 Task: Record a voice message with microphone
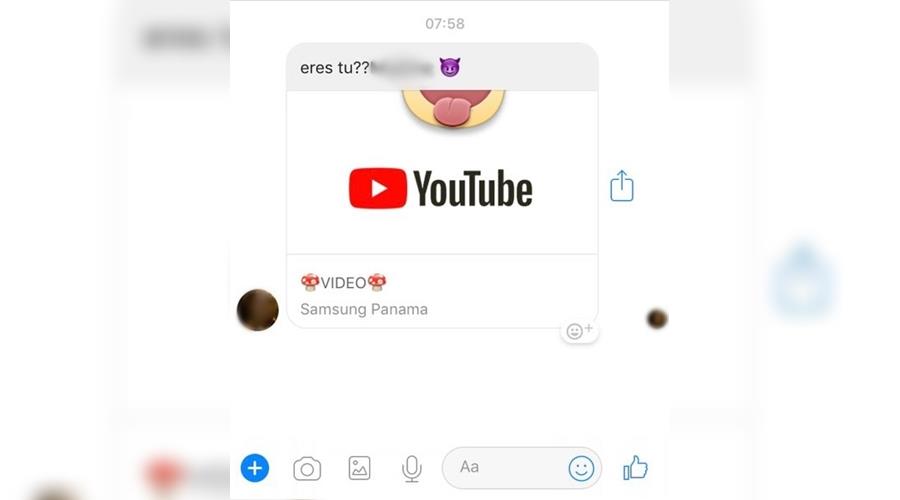tap(411, 467)
